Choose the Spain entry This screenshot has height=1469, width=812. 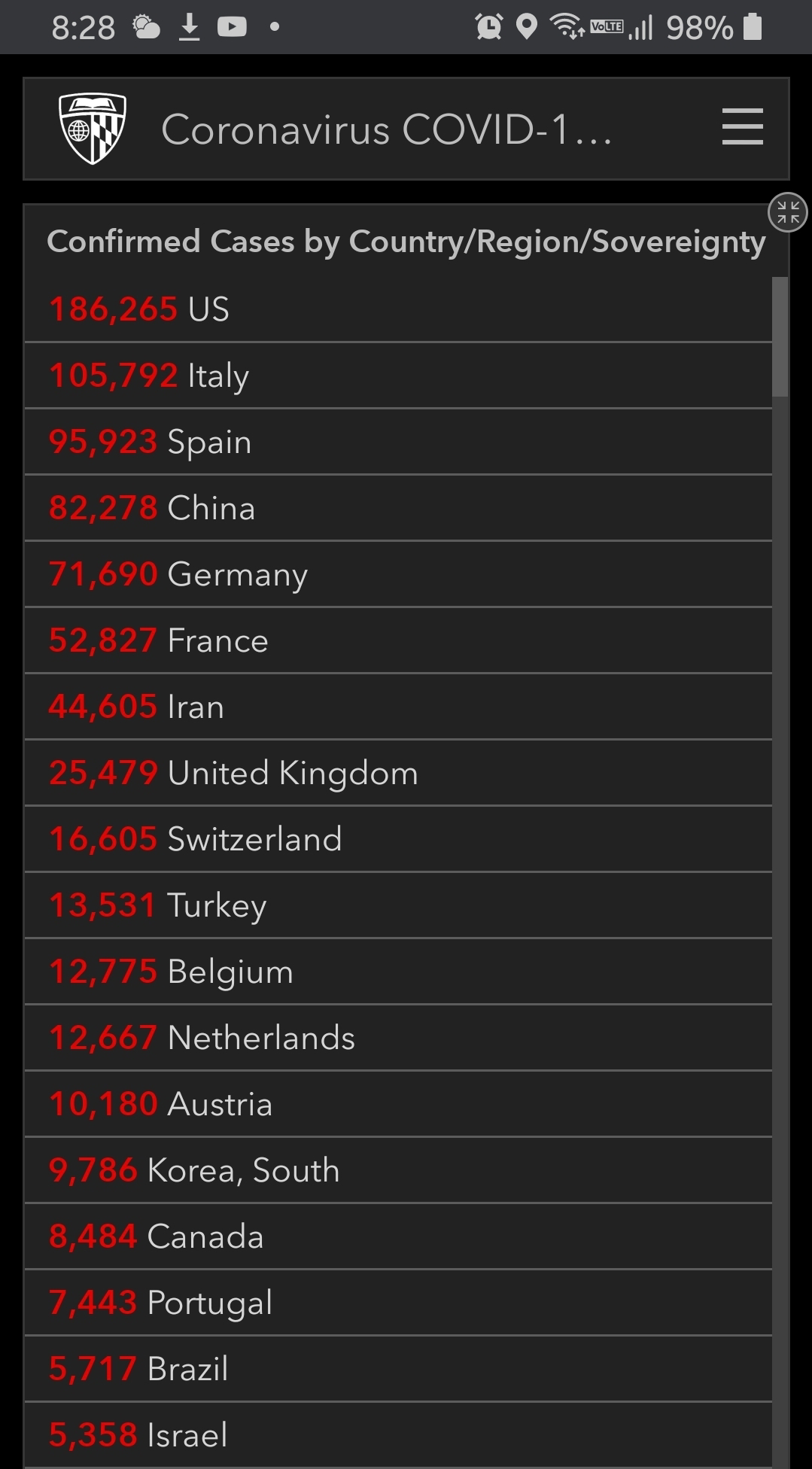point(398,442)
